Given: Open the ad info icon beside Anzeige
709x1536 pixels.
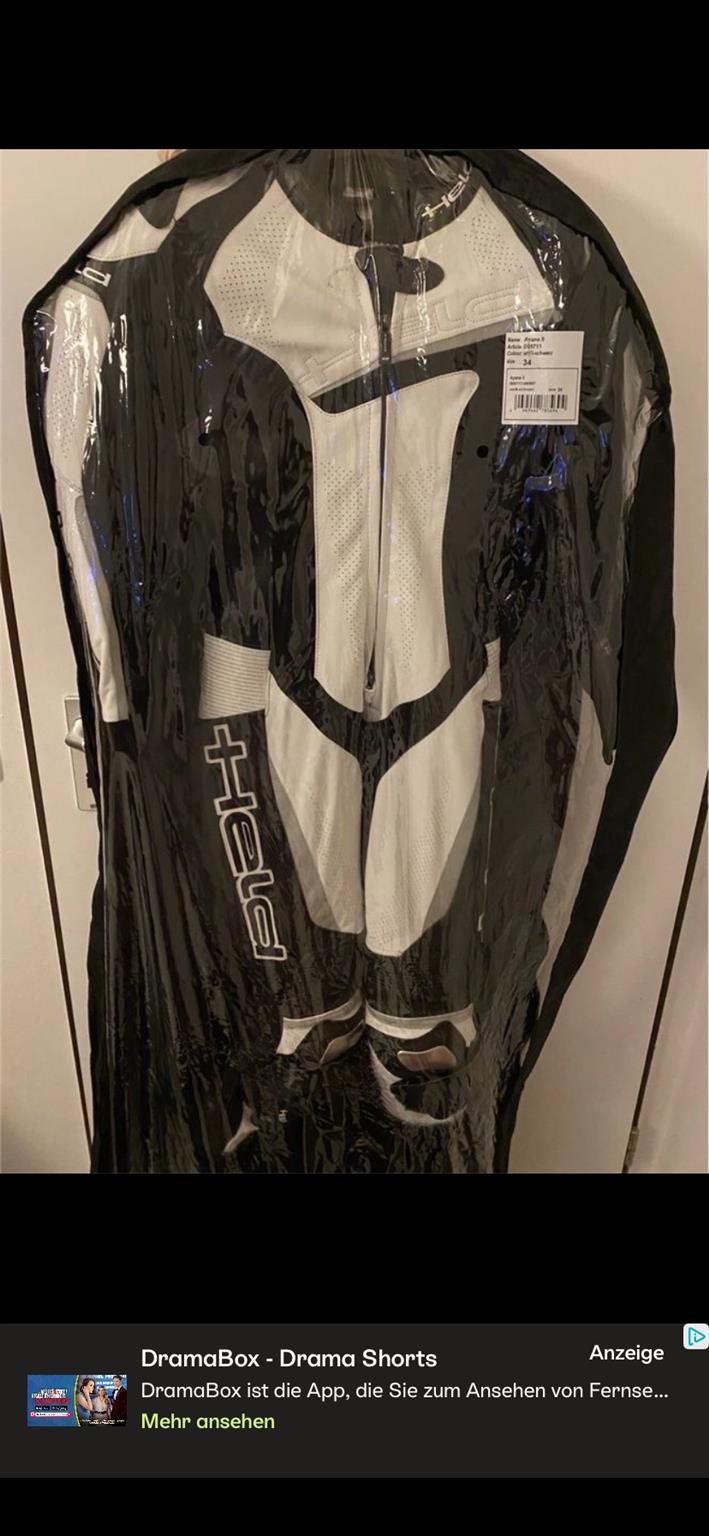Looking at the screenshot, I should pos(695,1337).
